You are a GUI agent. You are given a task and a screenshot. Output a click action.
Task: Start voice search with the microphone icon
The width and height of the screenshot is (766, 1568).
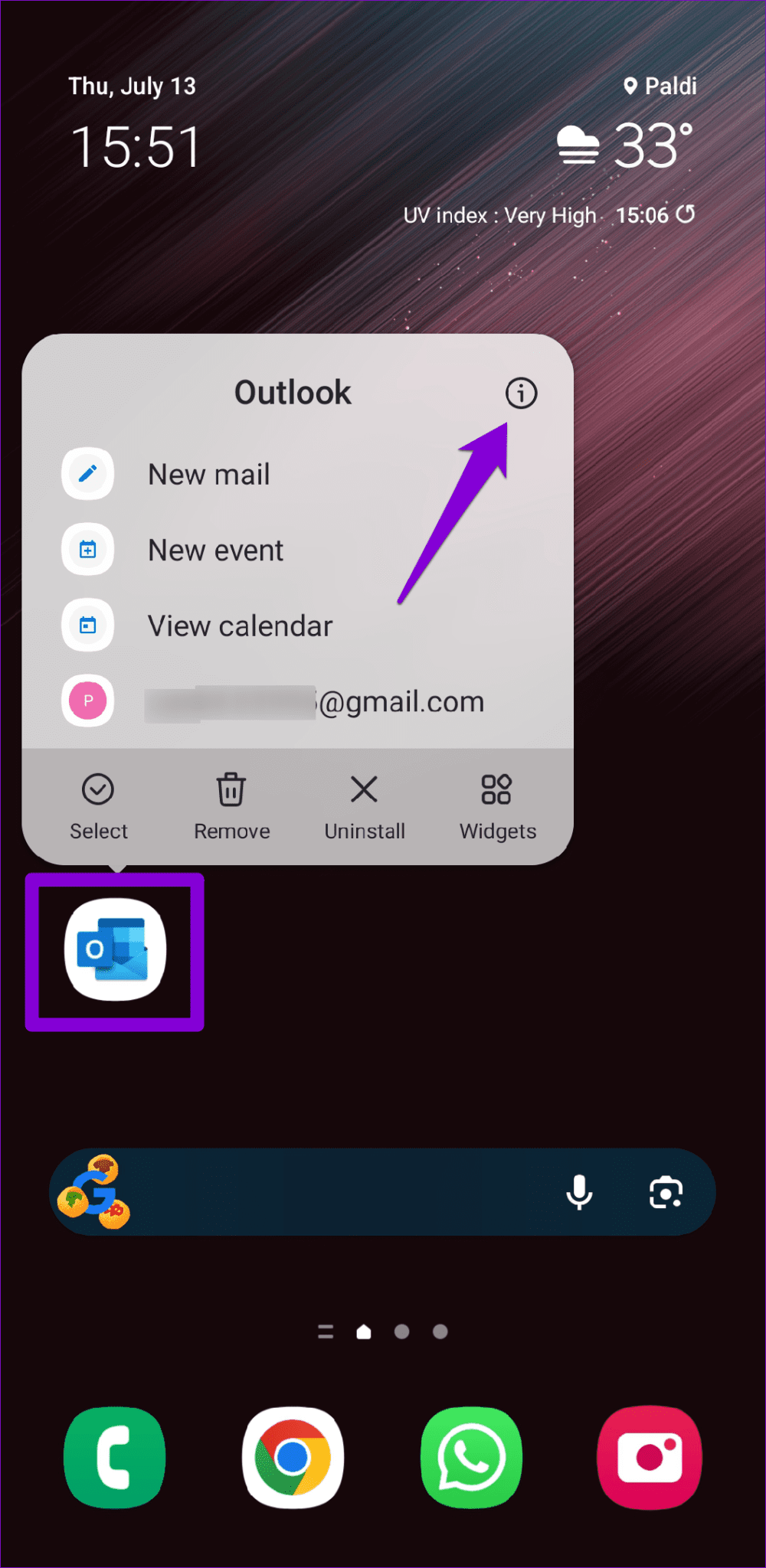click(580, 1192)
